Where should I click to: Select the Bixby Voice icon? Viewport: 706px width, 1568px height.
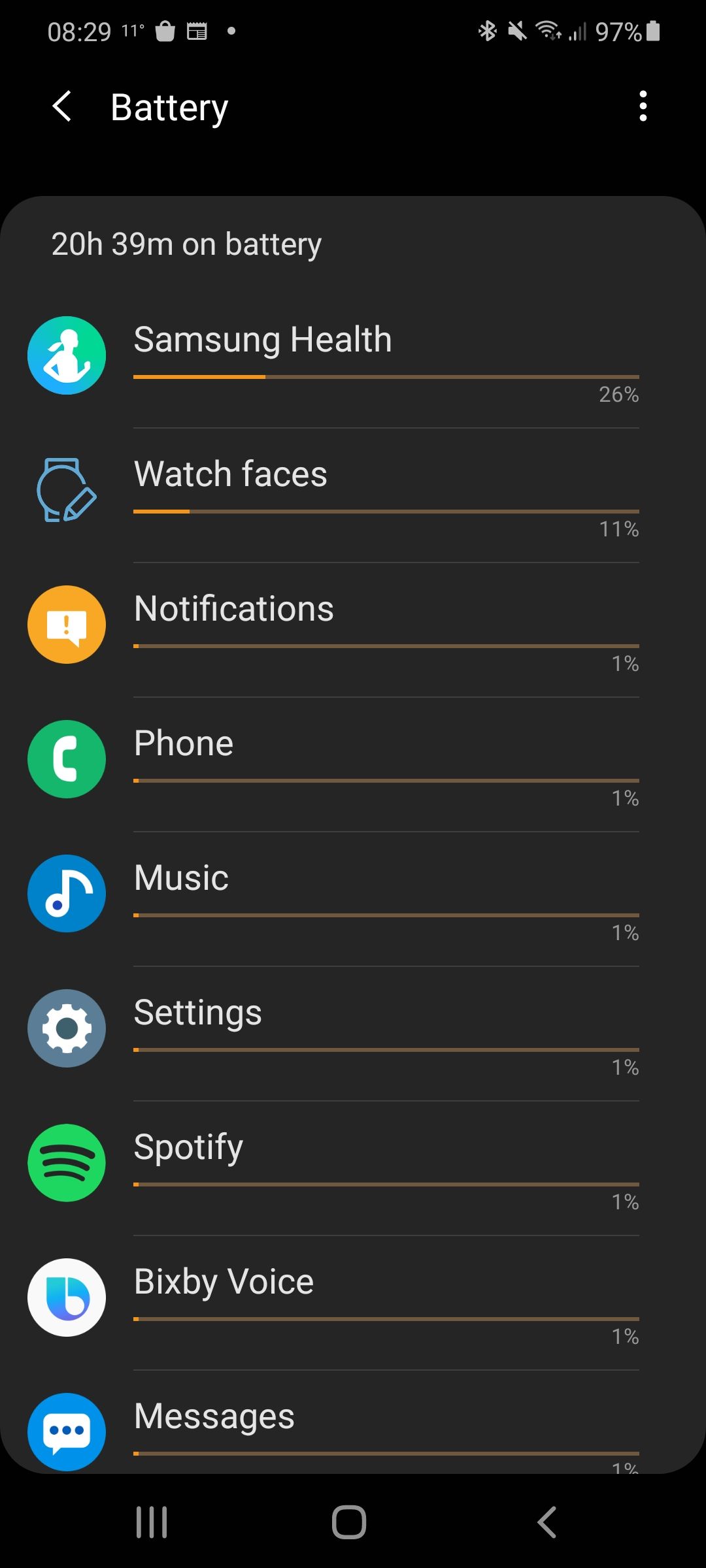(x=66, y=1298)
